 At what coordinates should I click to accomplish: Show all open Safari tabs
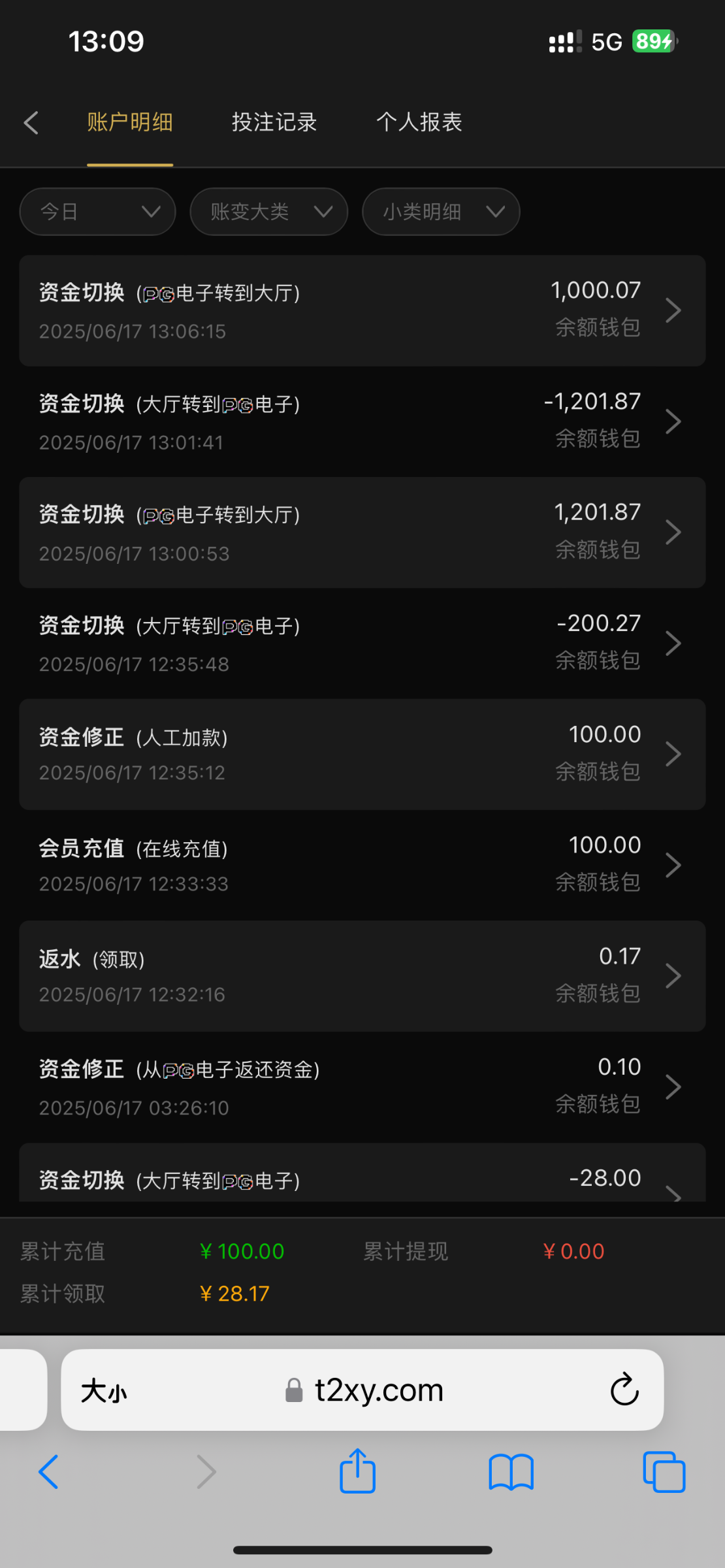point(664,1472)
